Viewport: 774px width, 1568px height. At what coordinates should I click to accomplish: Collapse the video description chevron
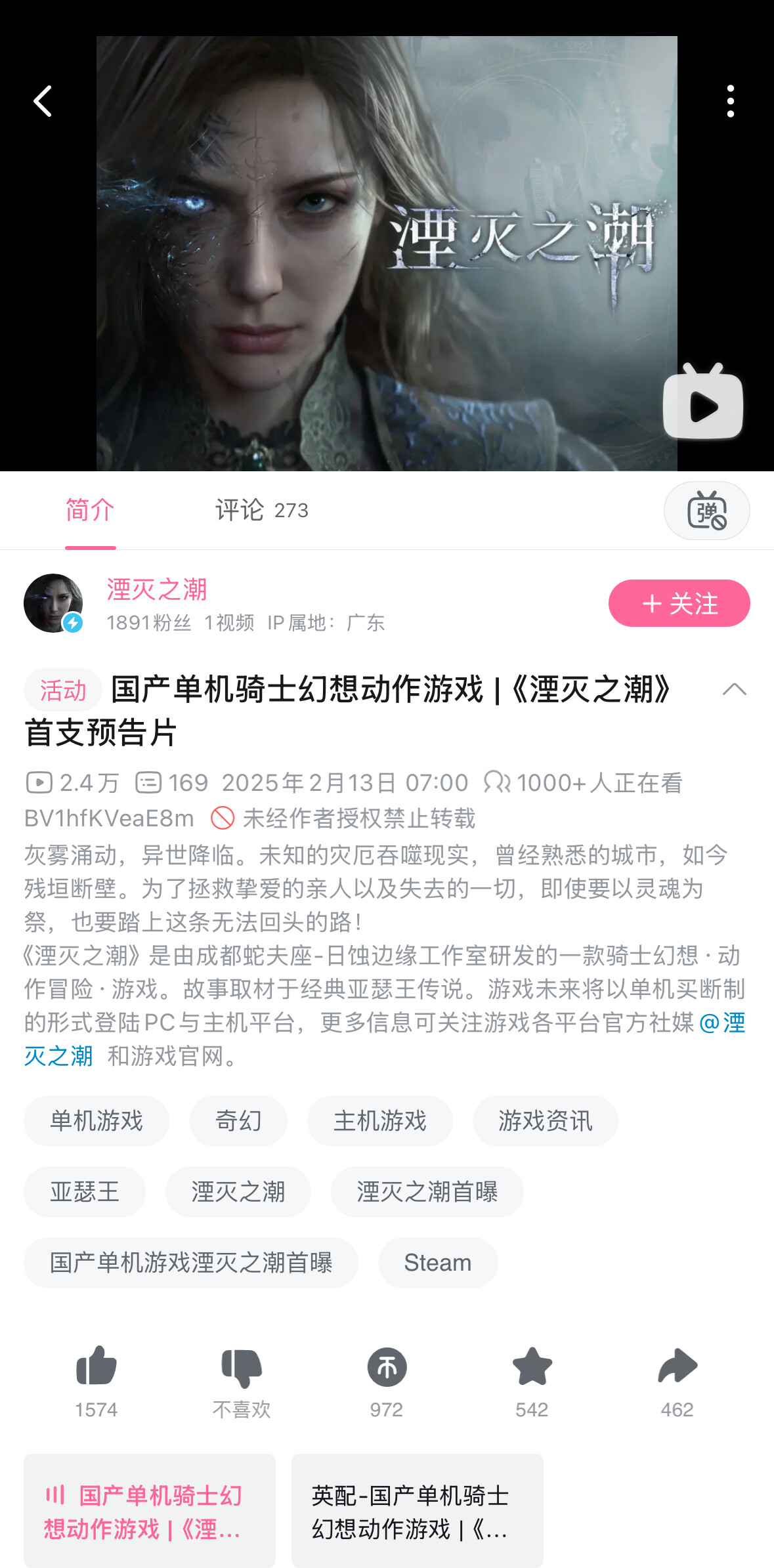[734, 689]
